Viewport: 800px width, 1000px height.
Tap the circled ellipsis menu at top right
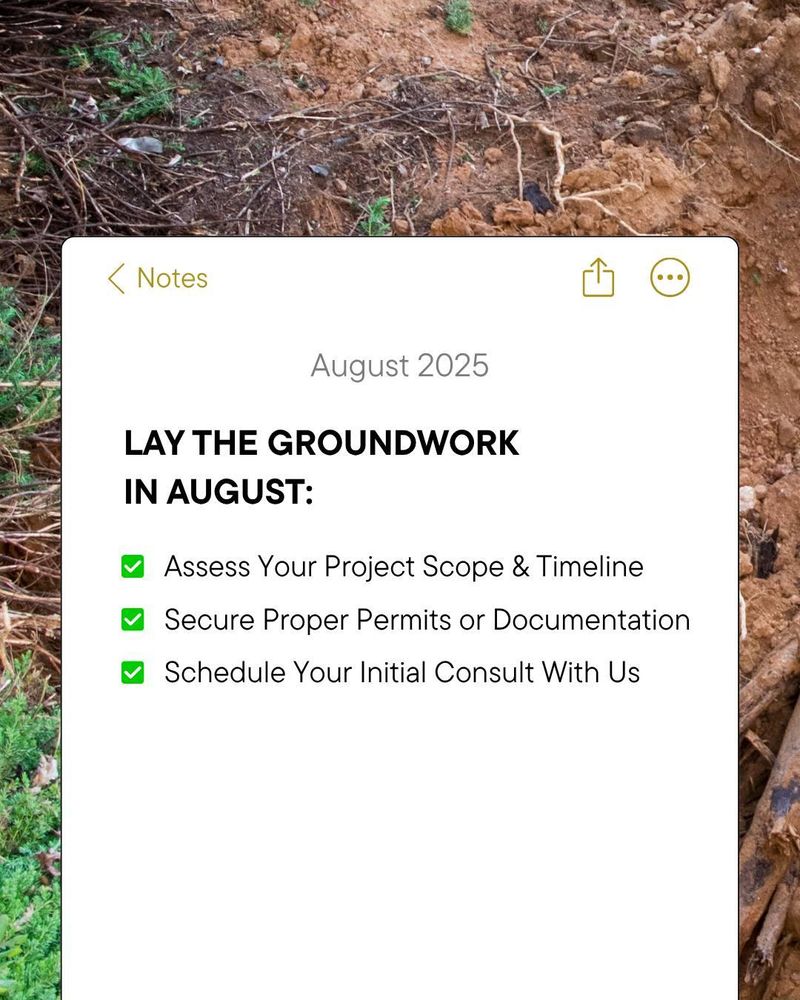tap(670, 277)
